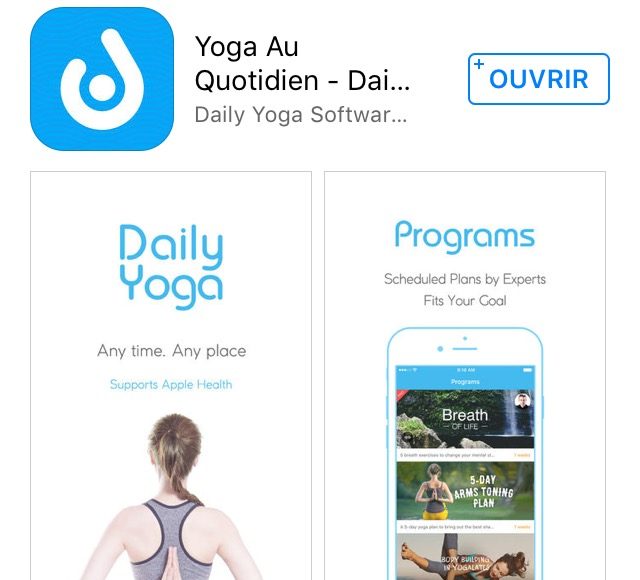Open the Yoga Au Quotidien app title
This screenshot has width=640, height=580.
click(x=302, y=63)
